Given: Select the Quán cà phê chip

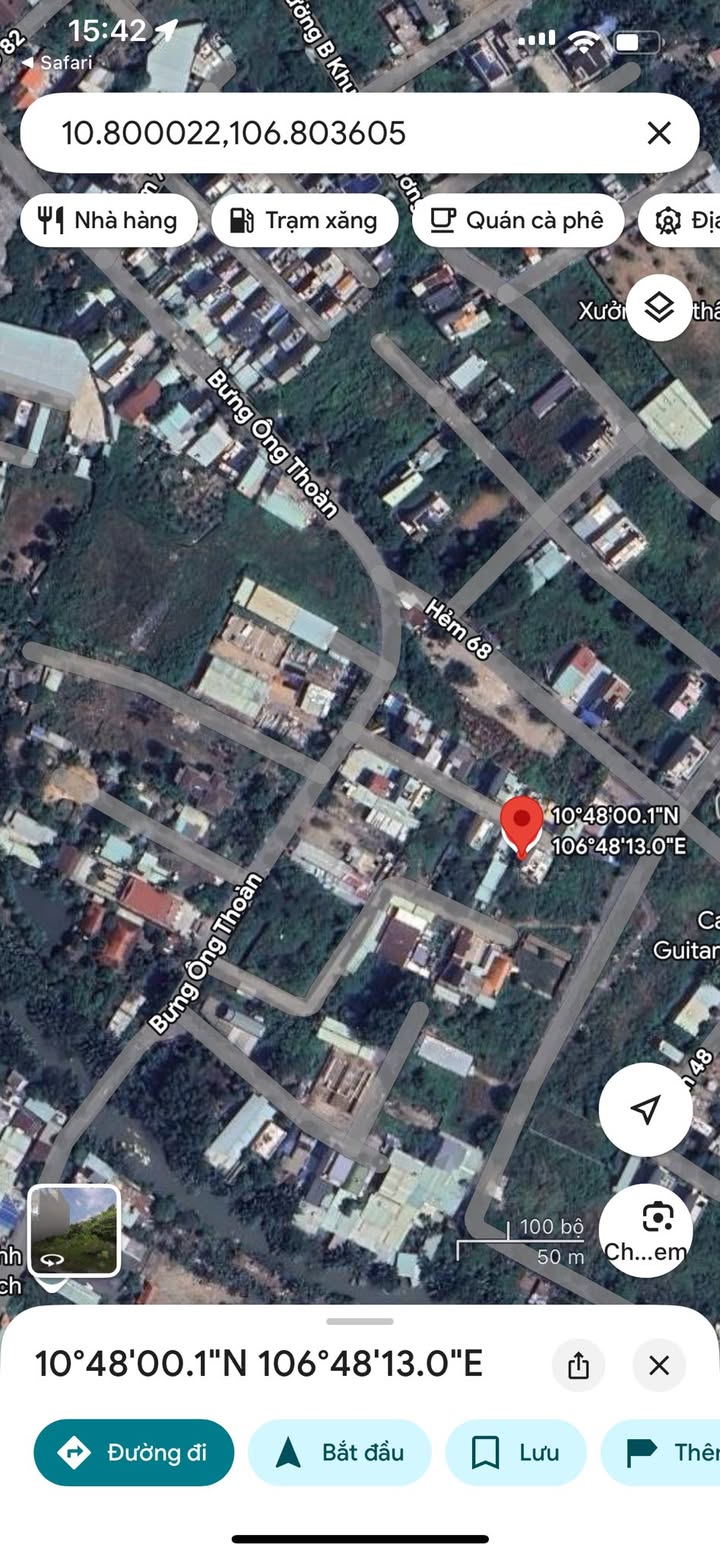Looking at the screenshot, I should [518, 220].
